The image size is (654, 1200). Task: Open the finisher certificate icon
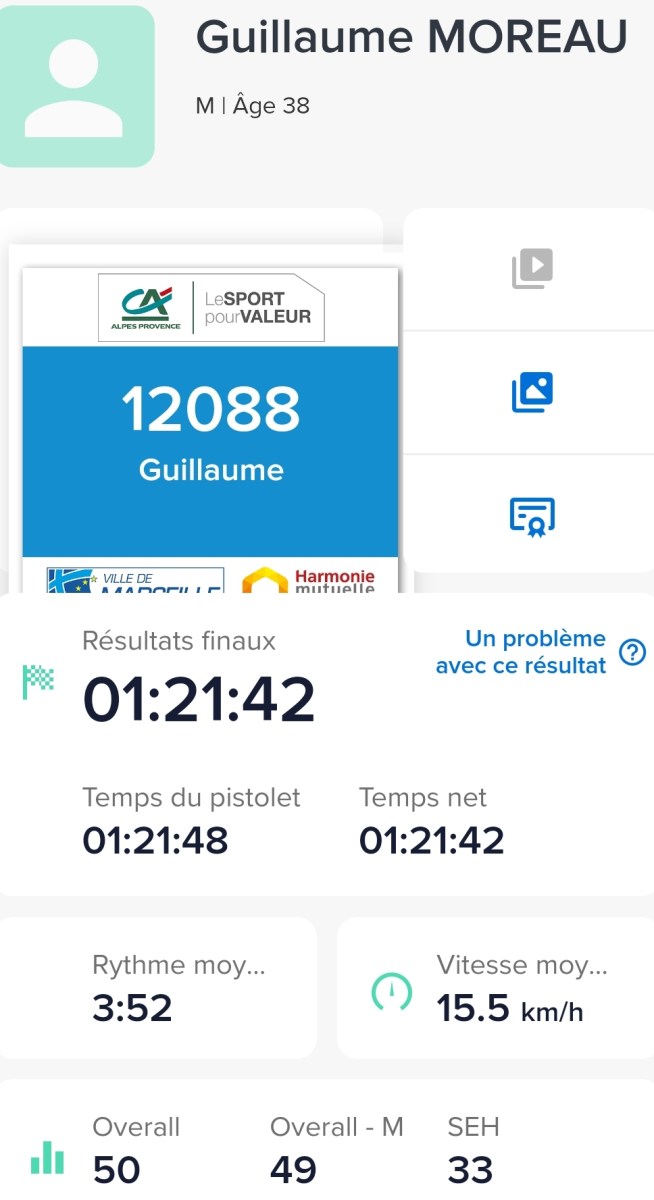[x=532, y=516]
